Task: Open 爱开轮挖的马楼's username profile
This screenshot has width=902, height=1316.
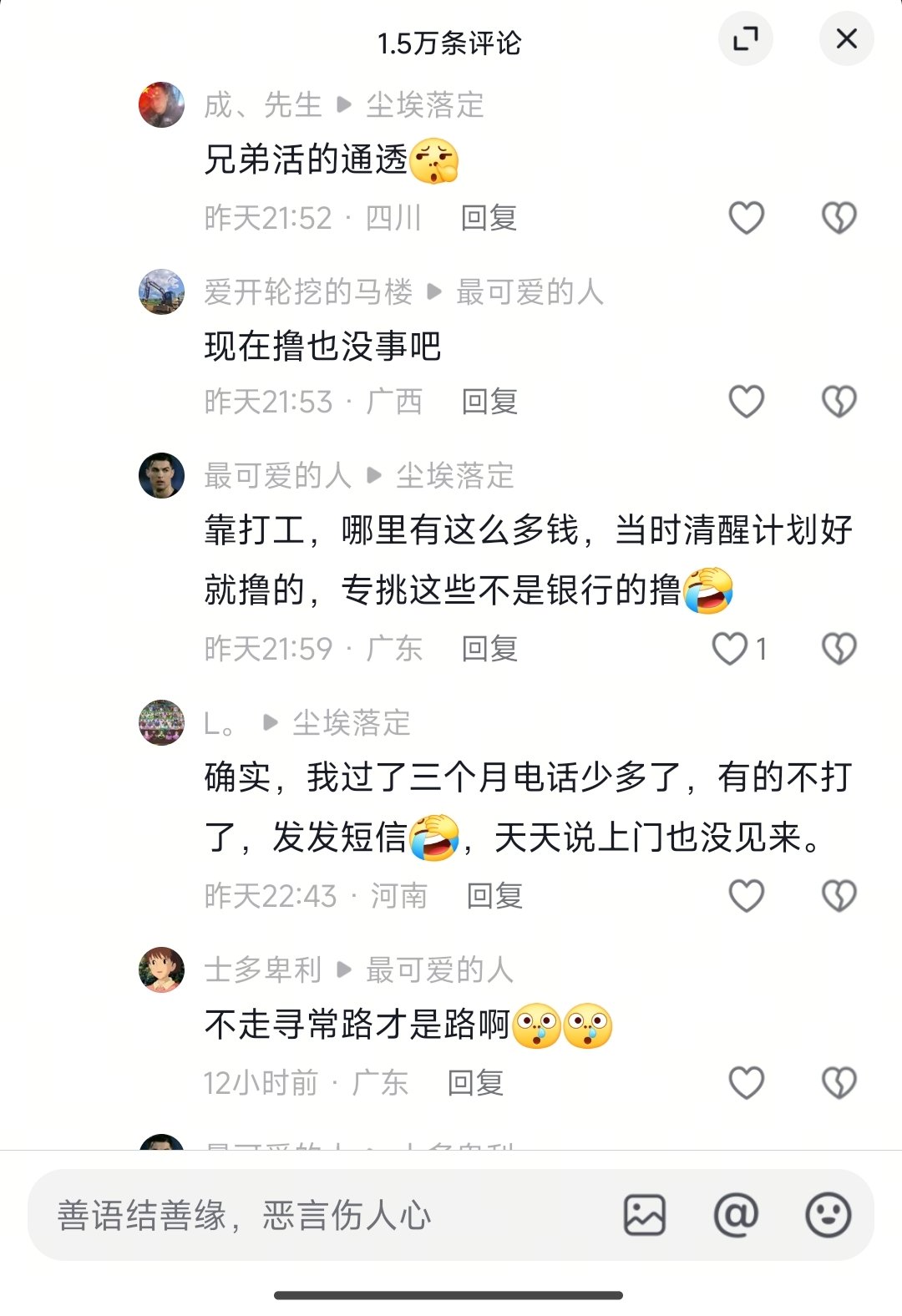Action: click(308, 292)
